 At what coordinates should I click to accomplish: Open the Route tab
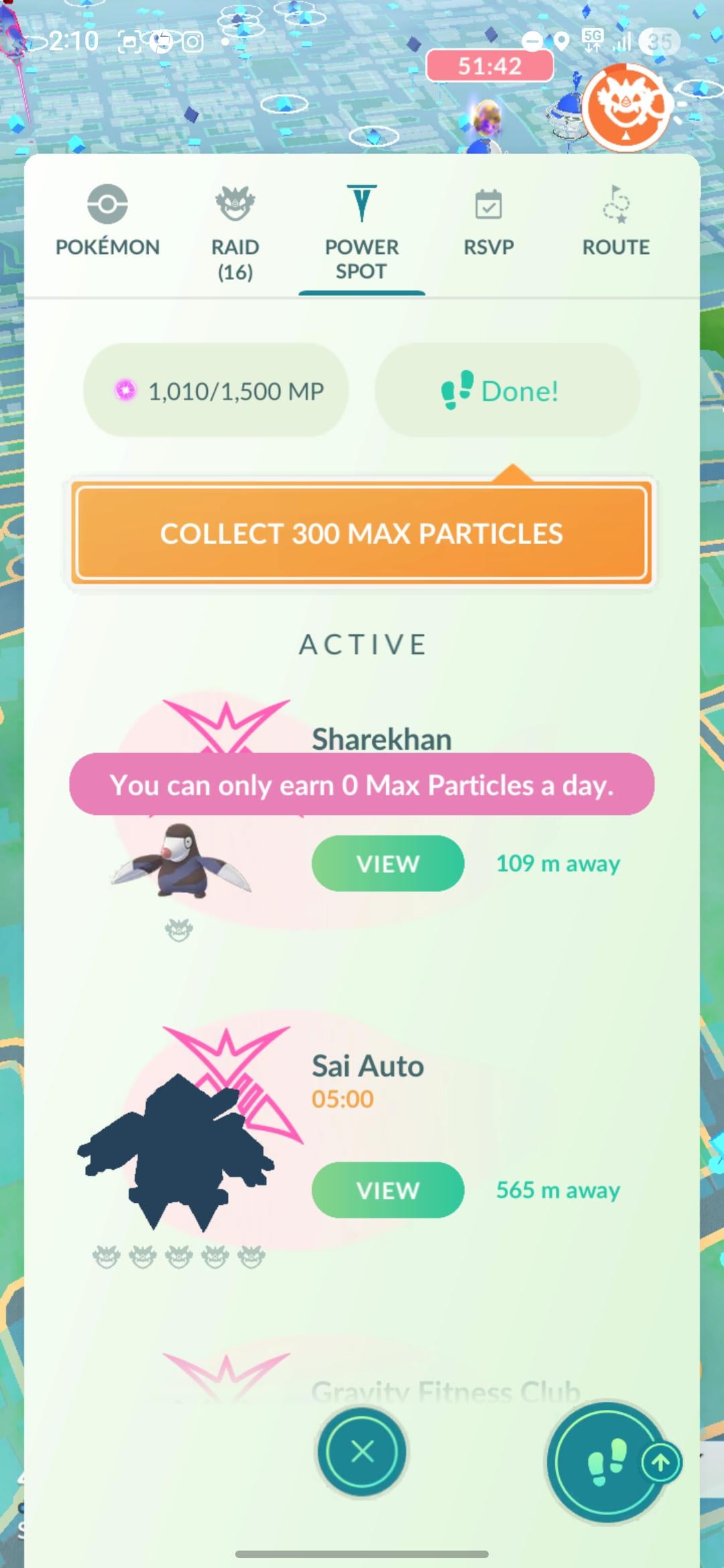click(615, 221)
